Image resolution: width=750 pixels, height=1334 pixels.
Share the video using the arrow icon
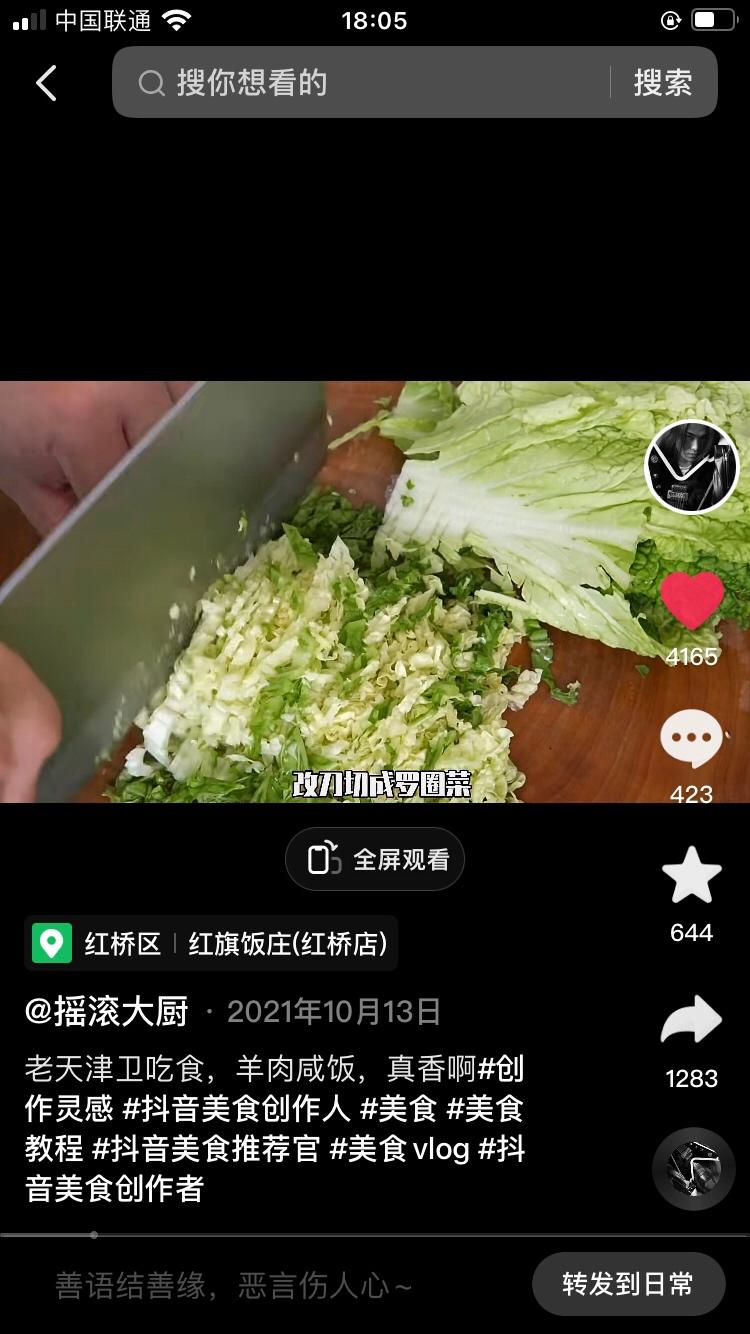coord(690,1020)
